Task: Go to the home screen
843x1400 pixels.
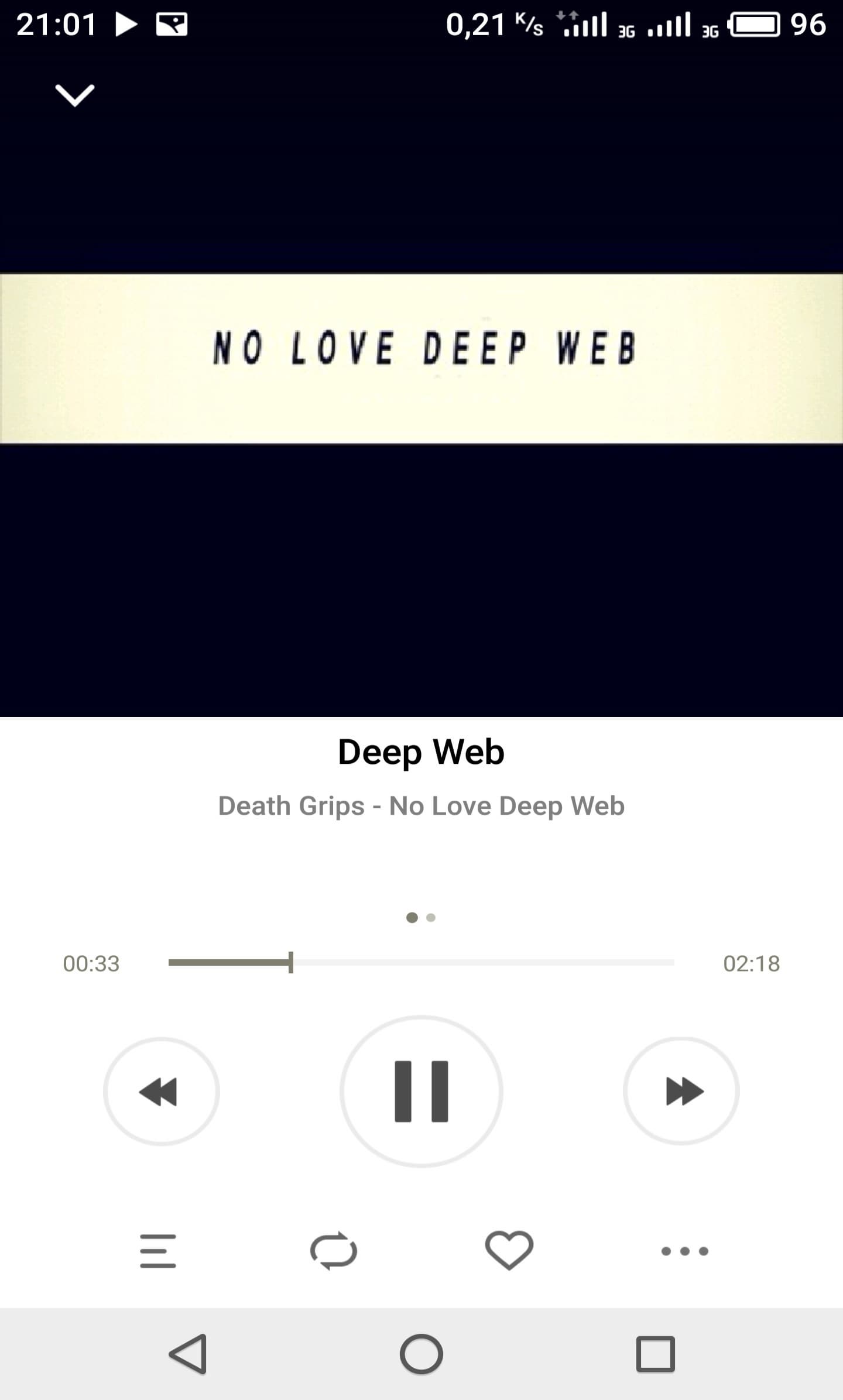Action: point(421,1354)
